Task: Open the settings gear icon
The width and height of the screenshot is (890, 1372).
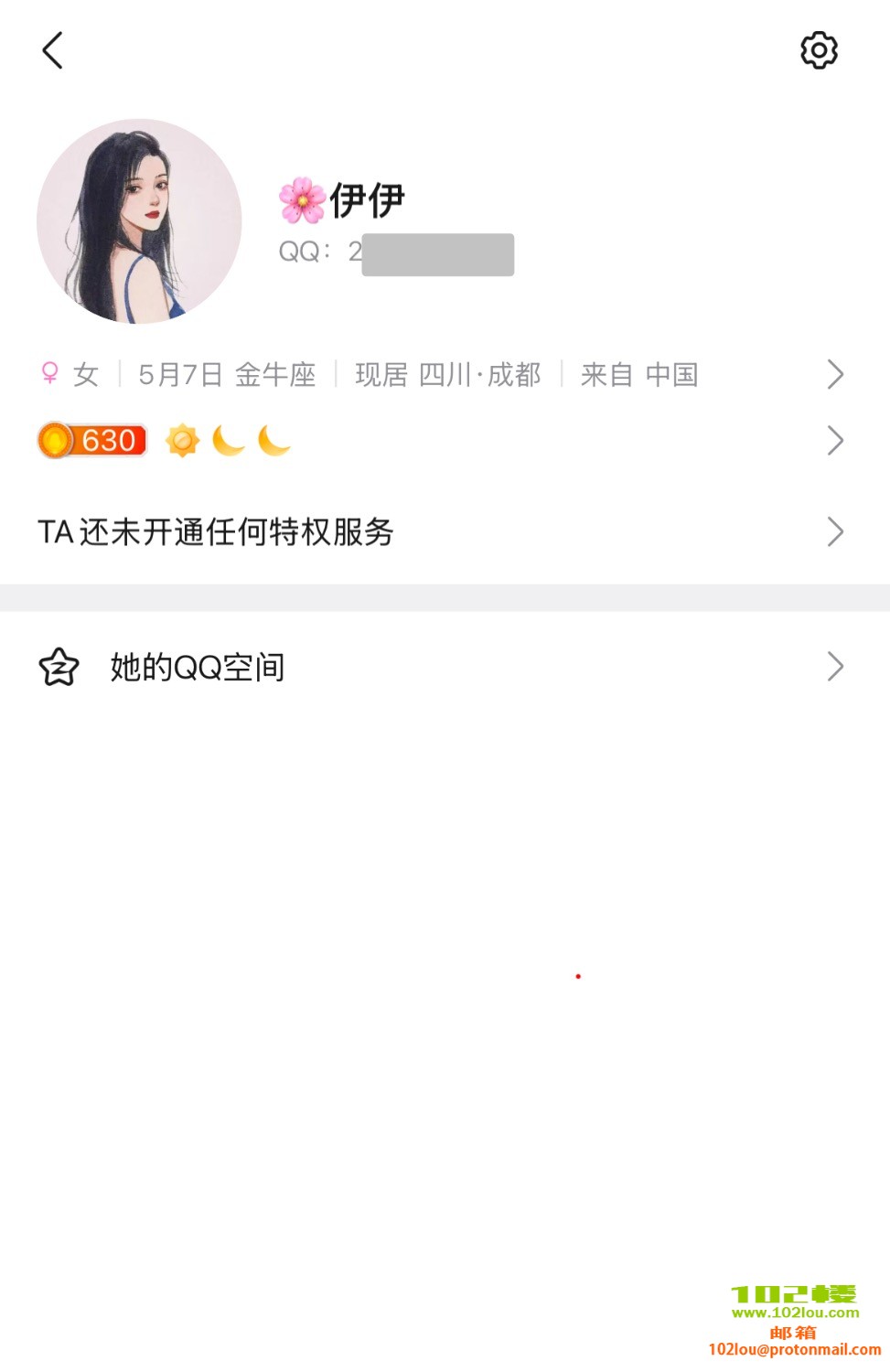Action: (x=819, y=50)
